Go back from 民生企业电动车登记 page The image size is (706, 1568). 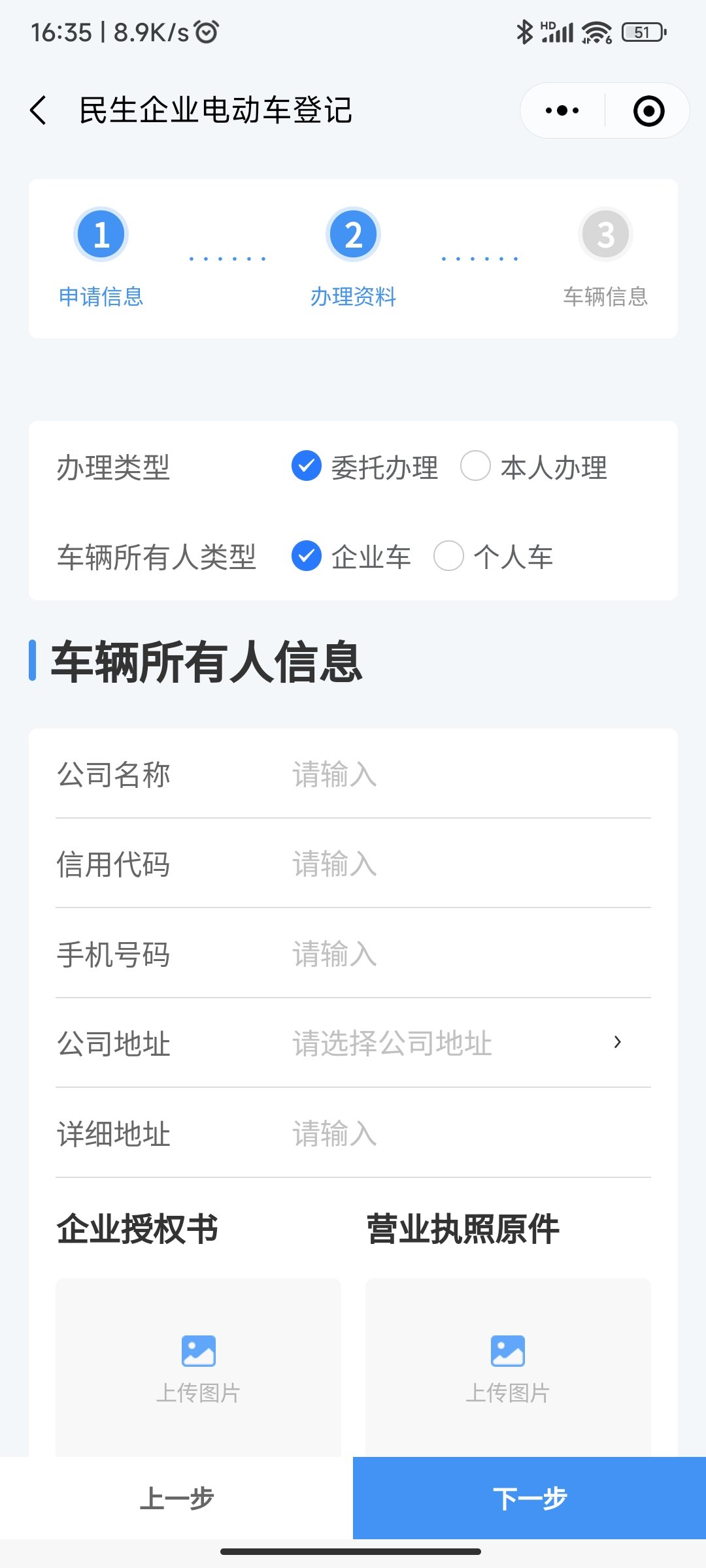39,110
